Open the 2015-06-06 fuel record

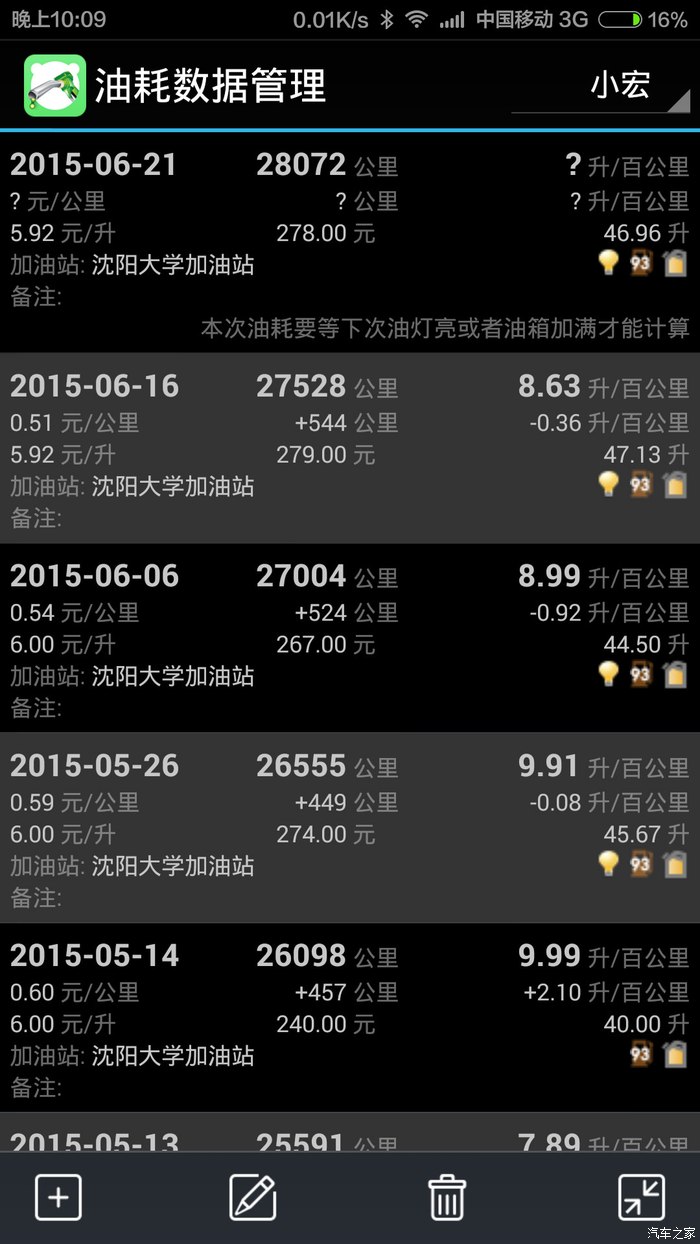tap(350, 638)
